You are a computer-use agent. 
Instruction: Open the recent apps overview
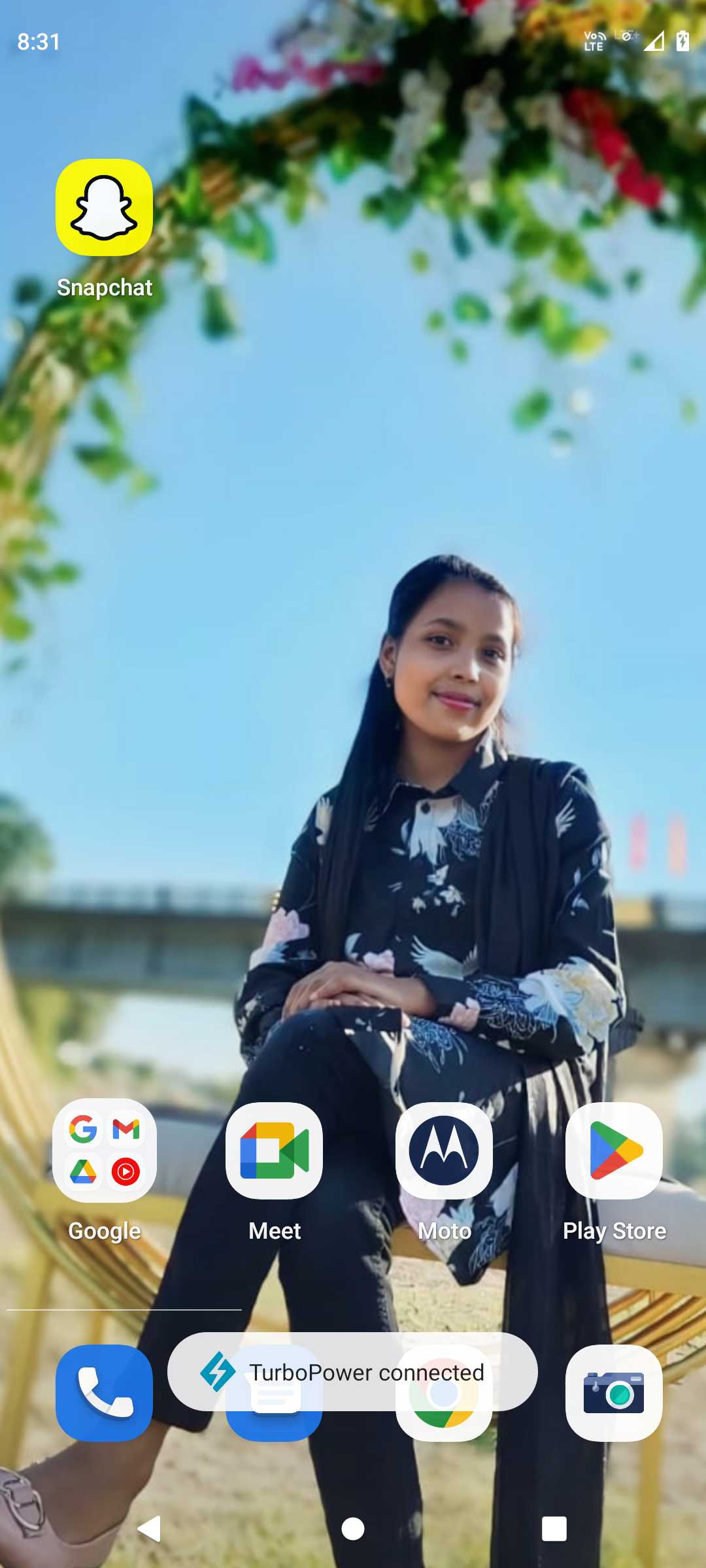554,1529
